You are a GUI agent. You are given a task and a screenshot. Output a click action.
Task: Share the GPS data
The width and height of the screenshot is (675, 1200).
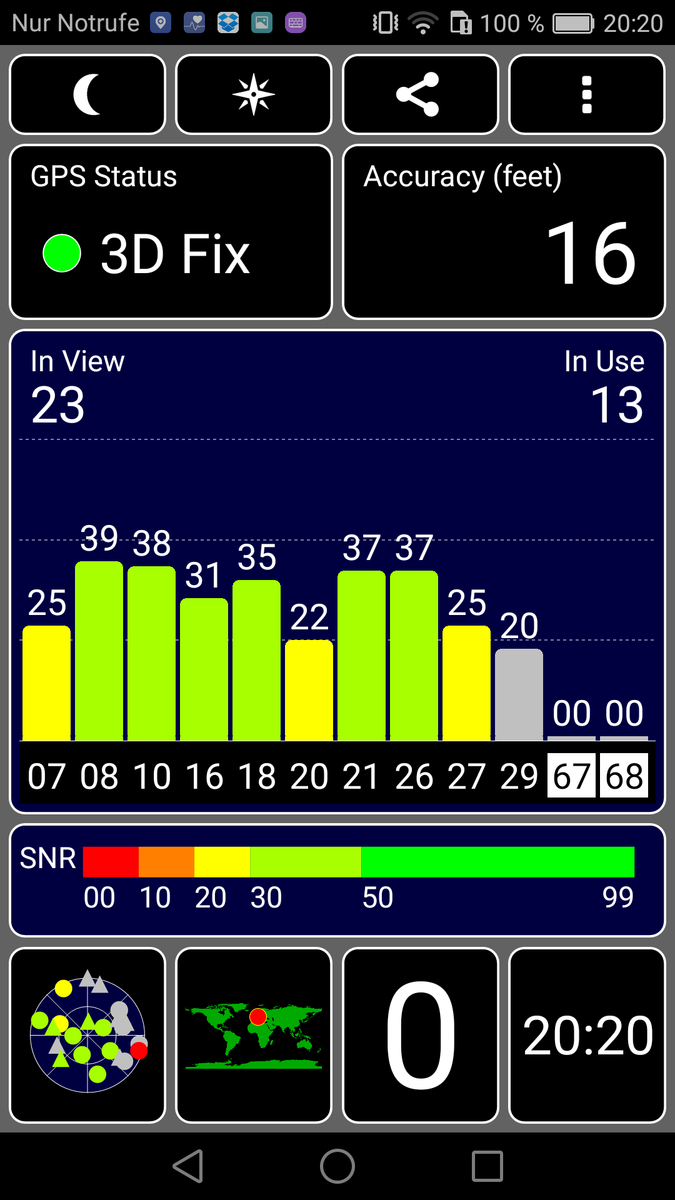tap(420, 95)
